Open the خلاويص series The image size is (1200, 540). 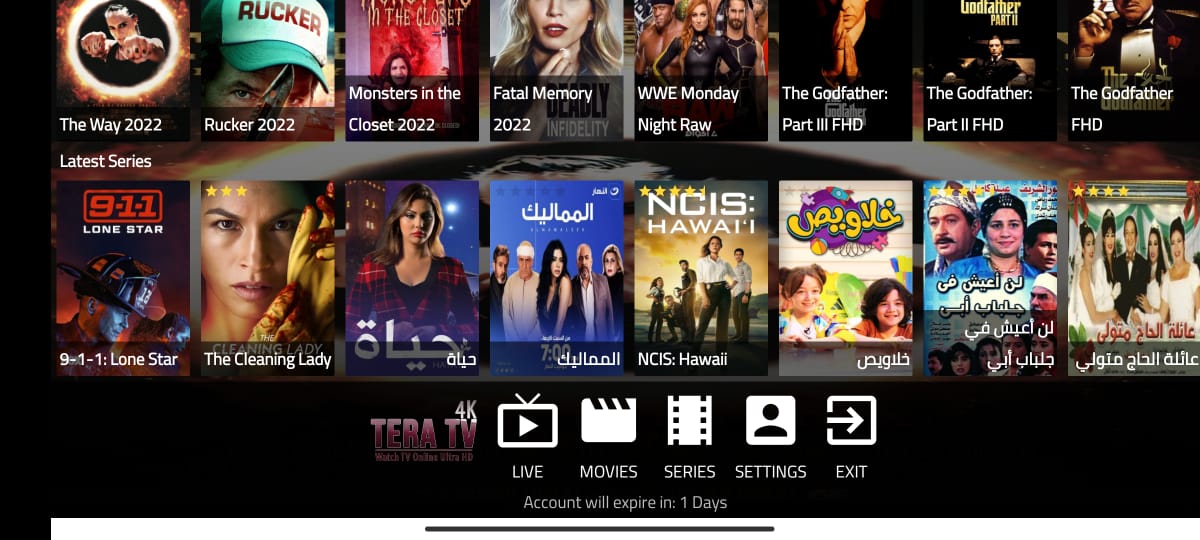845,278
